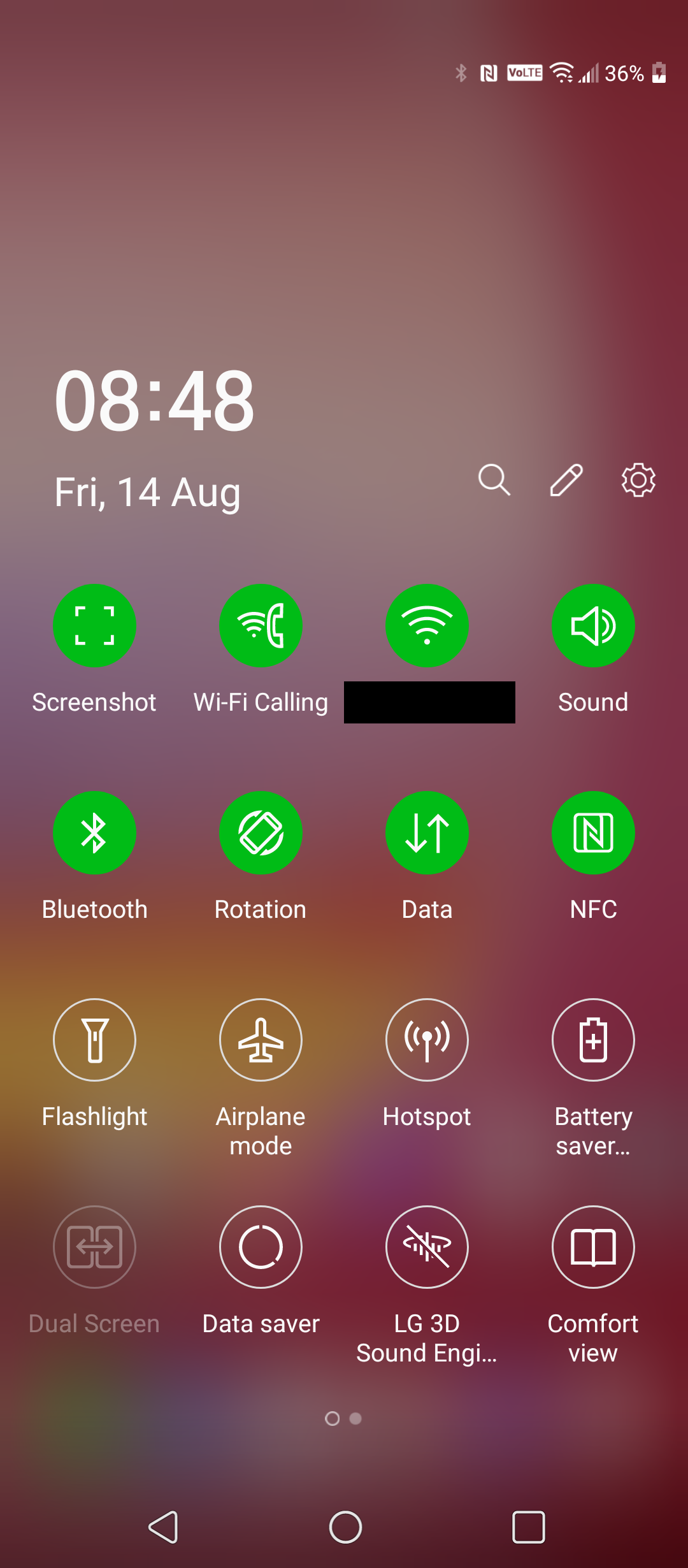Open recent apps overview
This screenshot has width=688, height=1568.
pyautogui.click(x=529, y=1527)
